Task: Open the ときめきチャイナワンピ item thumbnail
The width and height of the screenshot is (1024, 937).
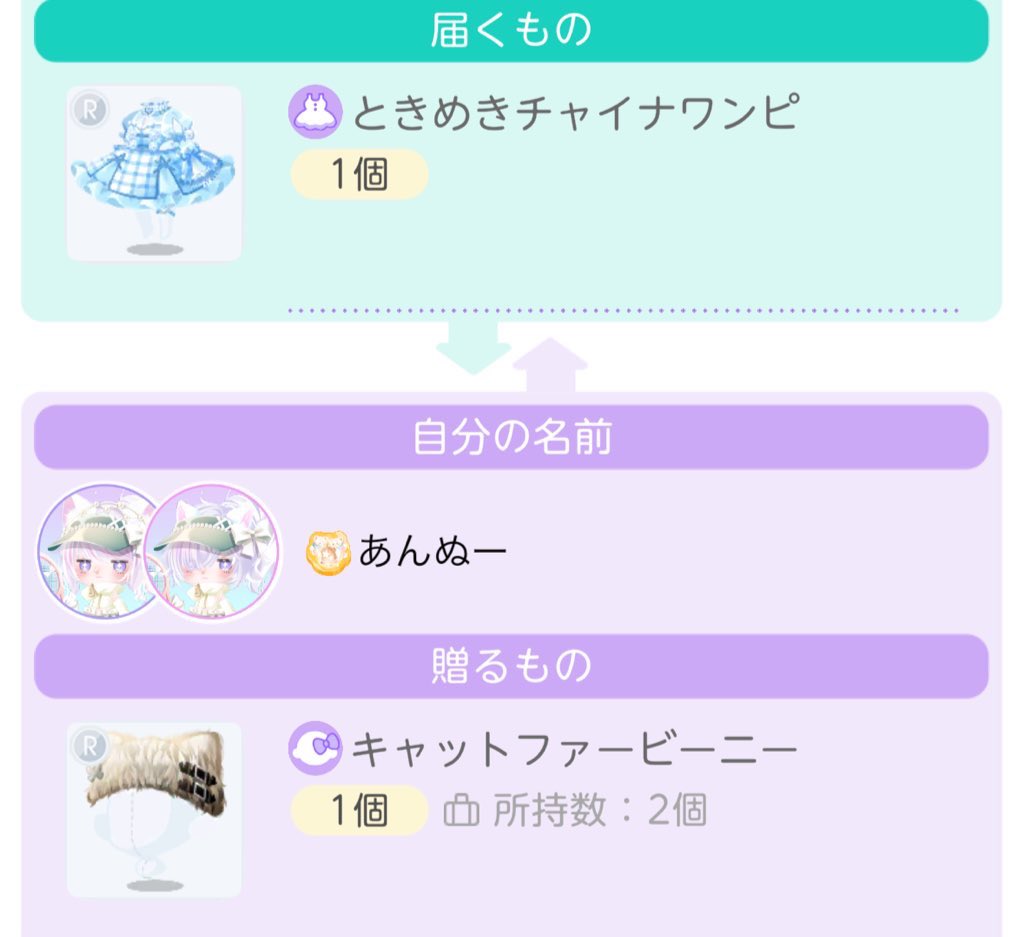Action: tap(154, 173)
